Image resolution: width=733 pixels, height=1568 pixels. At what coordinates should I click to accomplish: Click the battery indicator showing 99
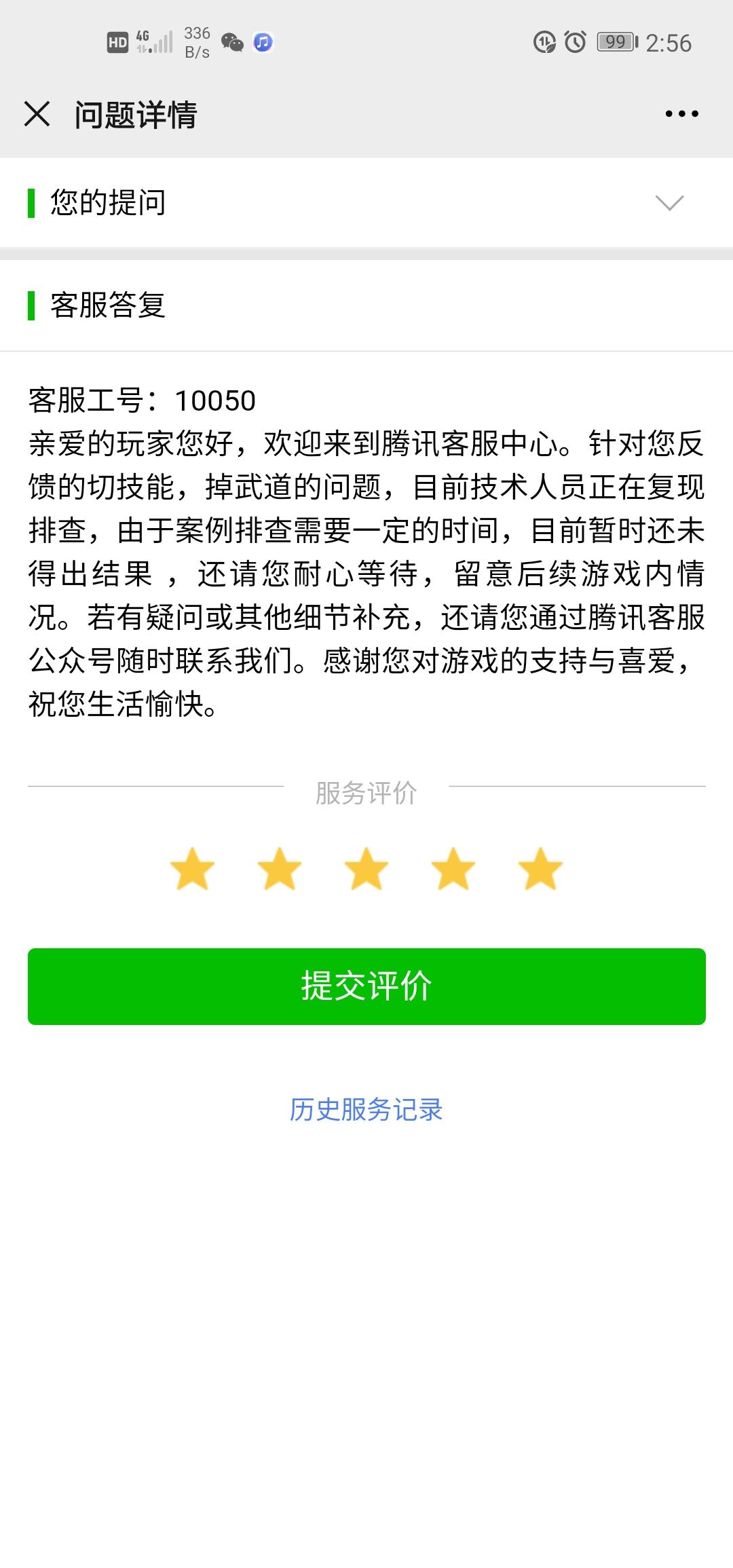pyautogui.click(x=616, y=42)
